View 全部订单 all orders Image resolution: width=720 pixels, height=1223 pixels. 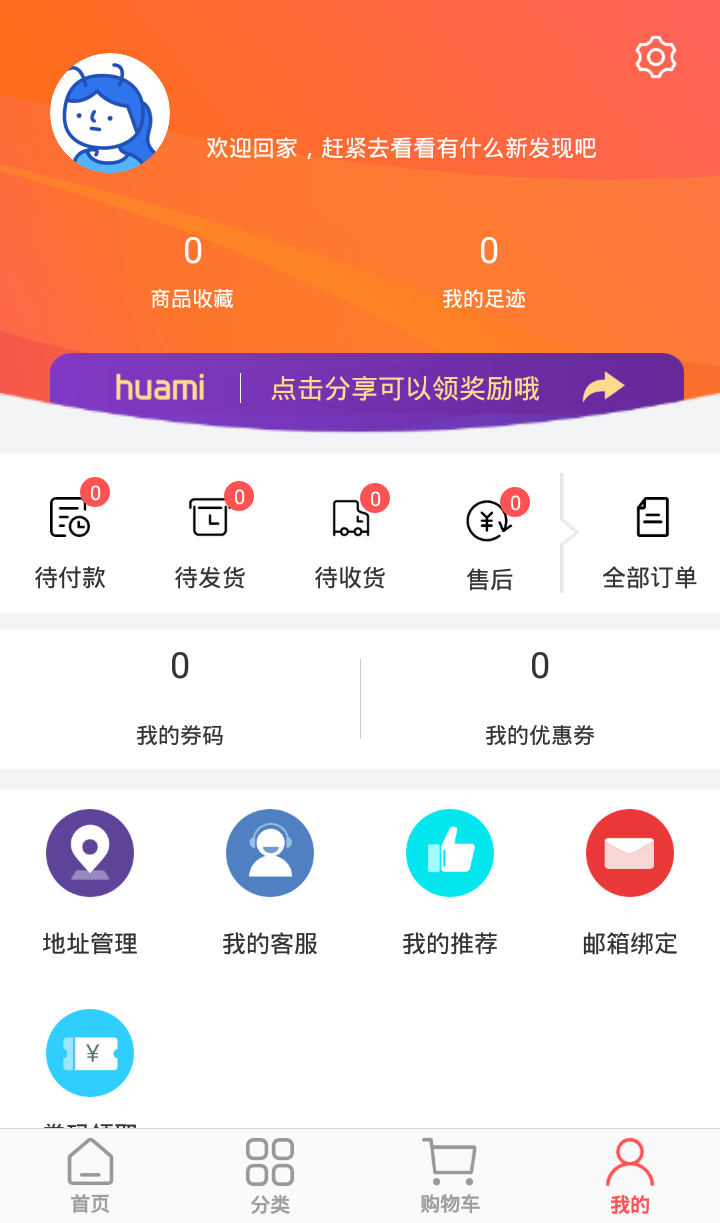click(x=650, y=540)
